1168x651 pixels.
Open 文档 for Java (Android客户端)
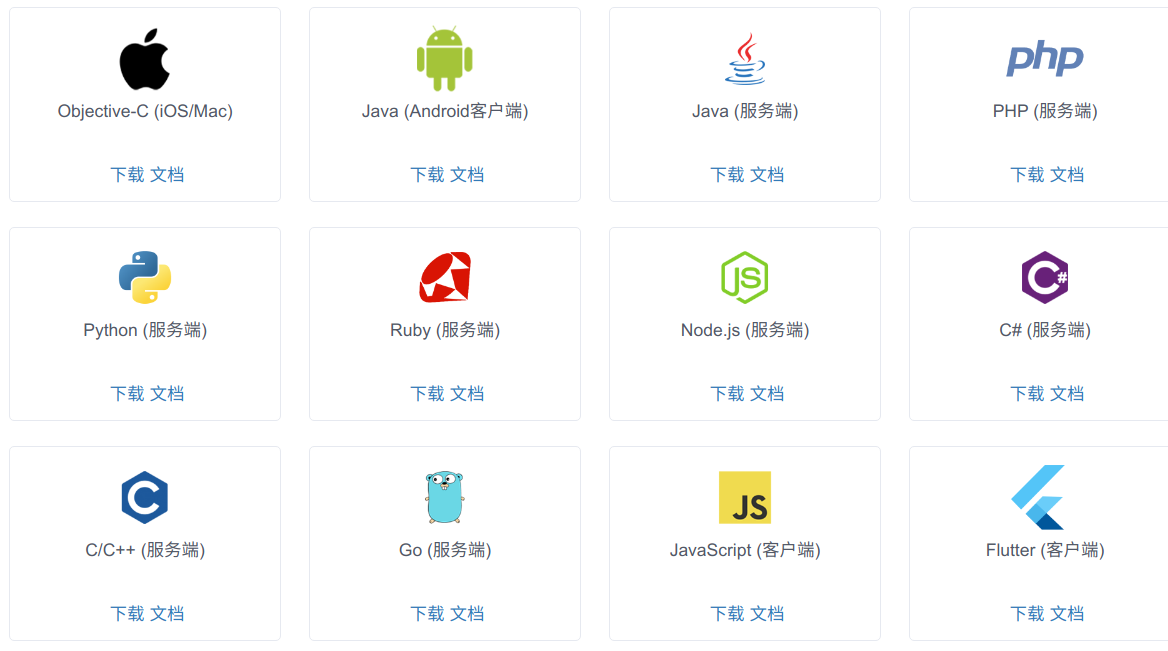(467, 175)
